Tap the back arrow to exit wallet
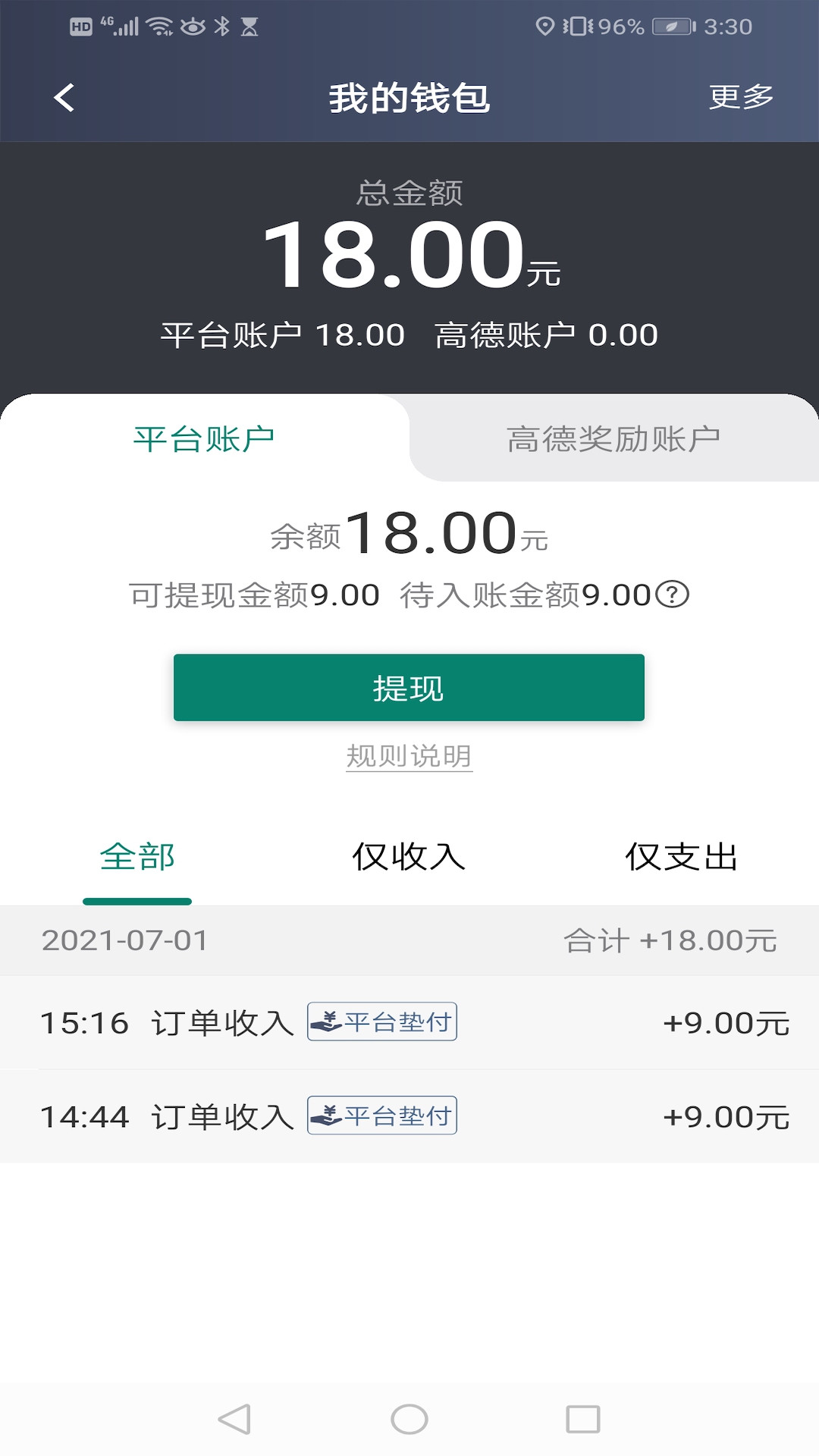Image resolution: width=819 pixels, height=1456 pixels. [x=64, y=96]
